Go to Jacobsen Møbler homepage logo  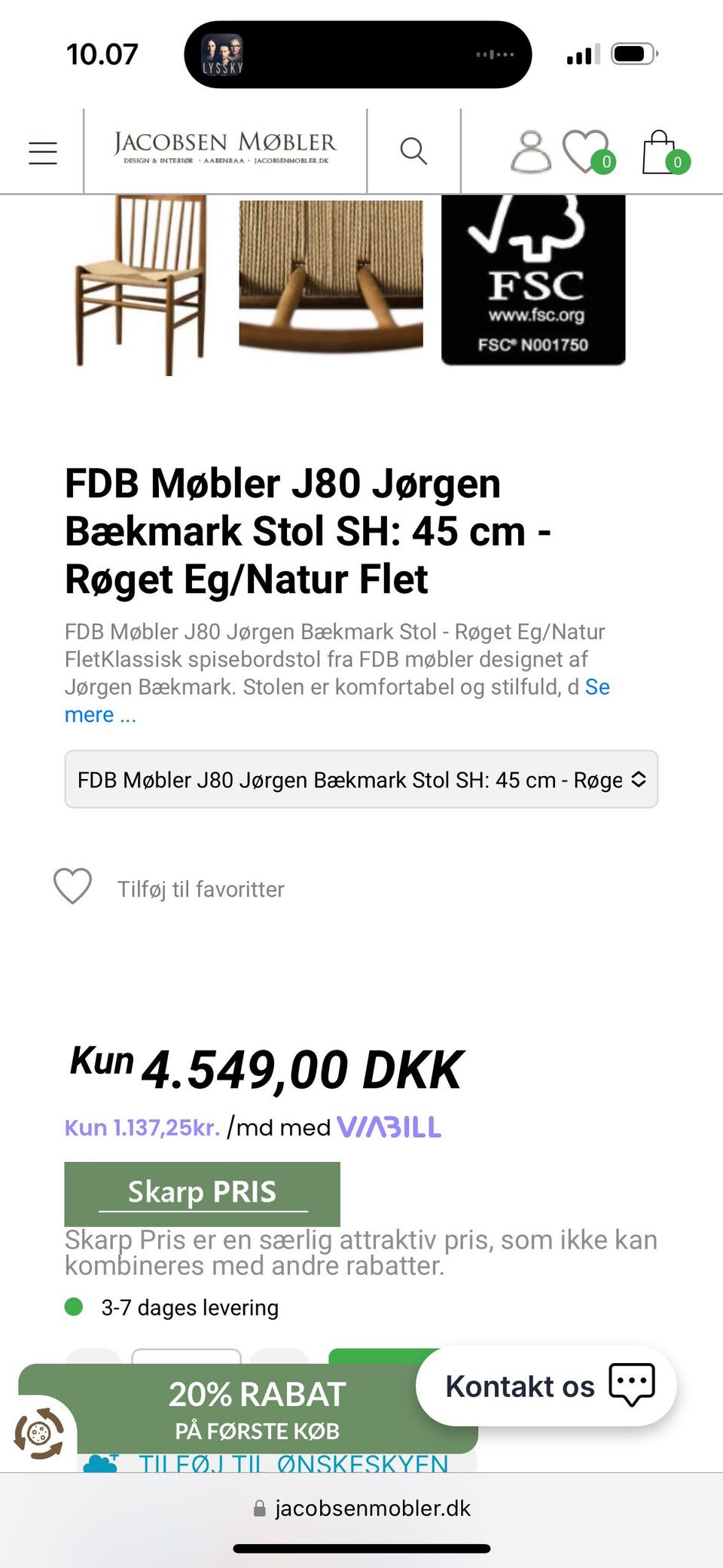coord(224,148)
